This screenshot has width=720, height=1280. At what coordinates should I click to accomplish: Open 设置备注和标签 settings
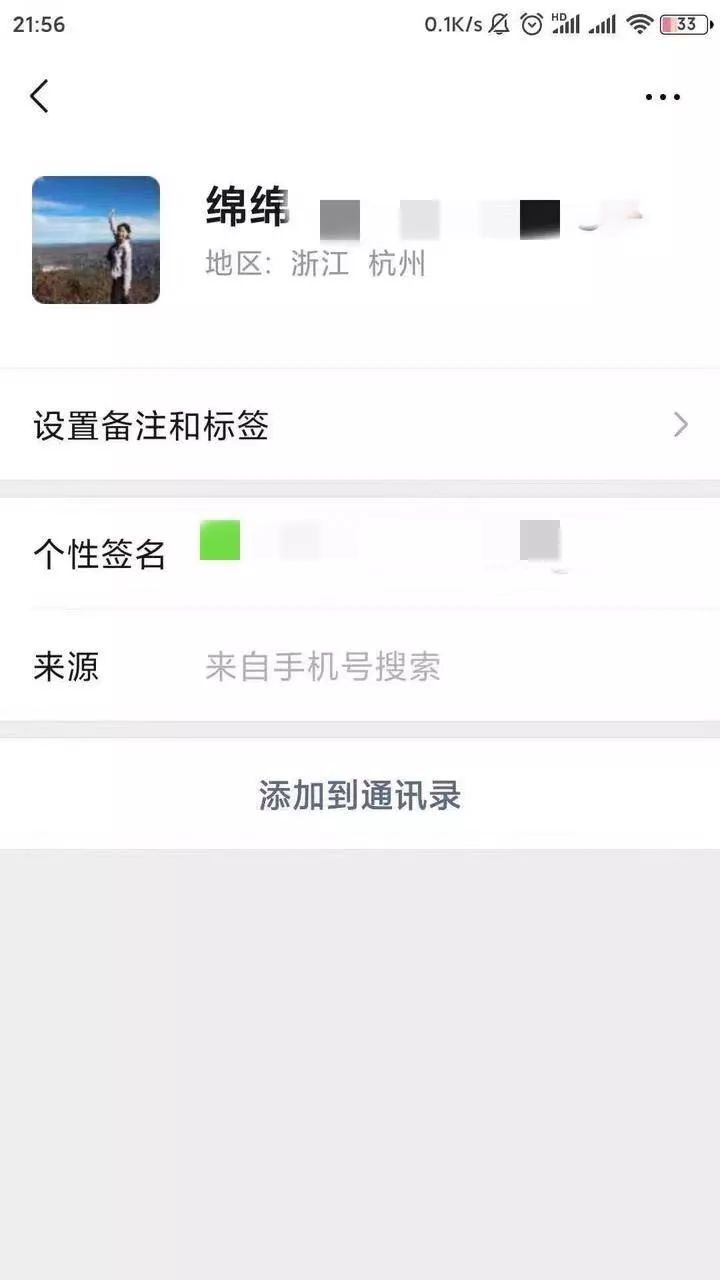point(360,426)
